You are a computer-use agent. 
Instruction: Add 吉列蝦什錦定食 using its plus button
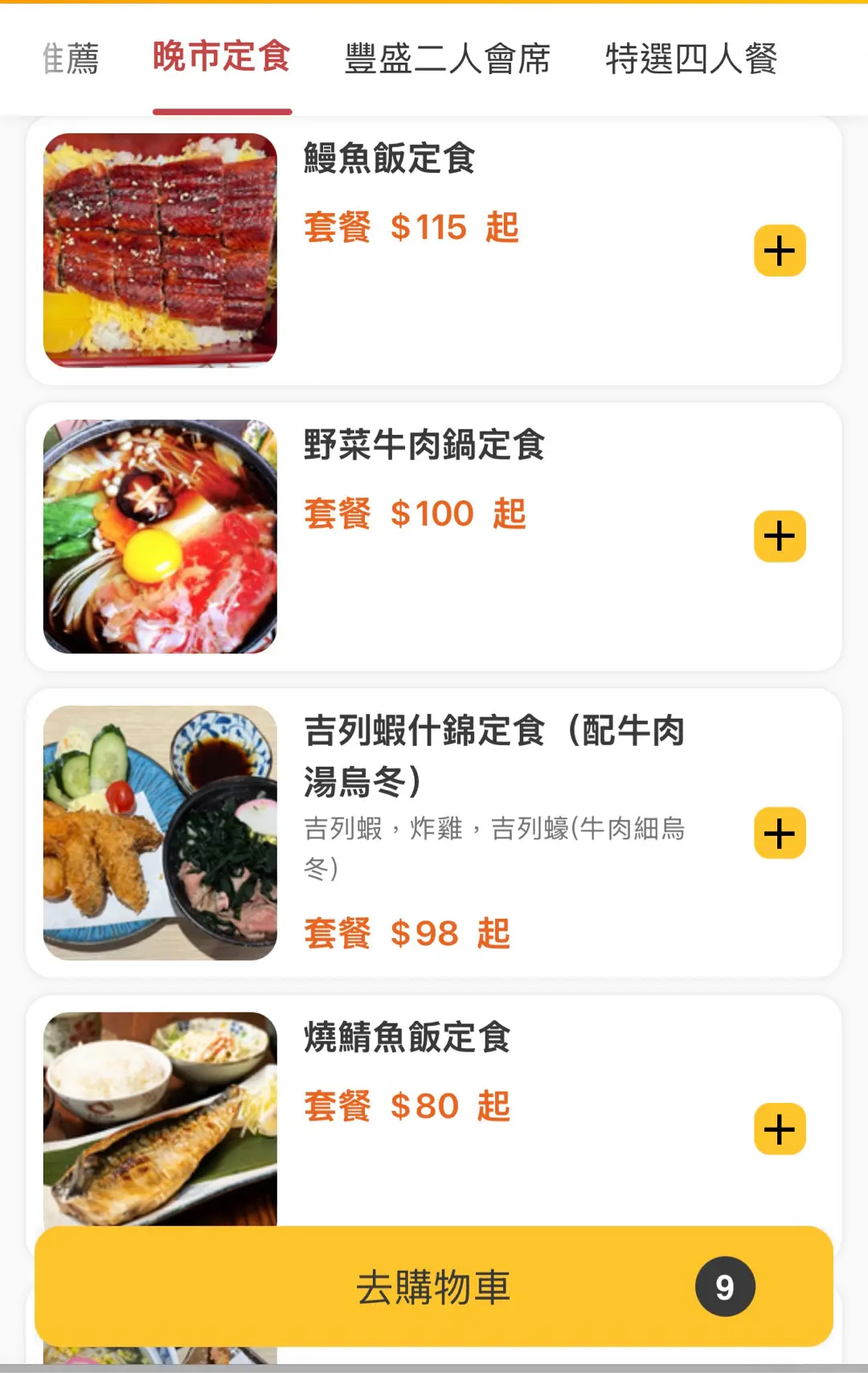point(780,833)
